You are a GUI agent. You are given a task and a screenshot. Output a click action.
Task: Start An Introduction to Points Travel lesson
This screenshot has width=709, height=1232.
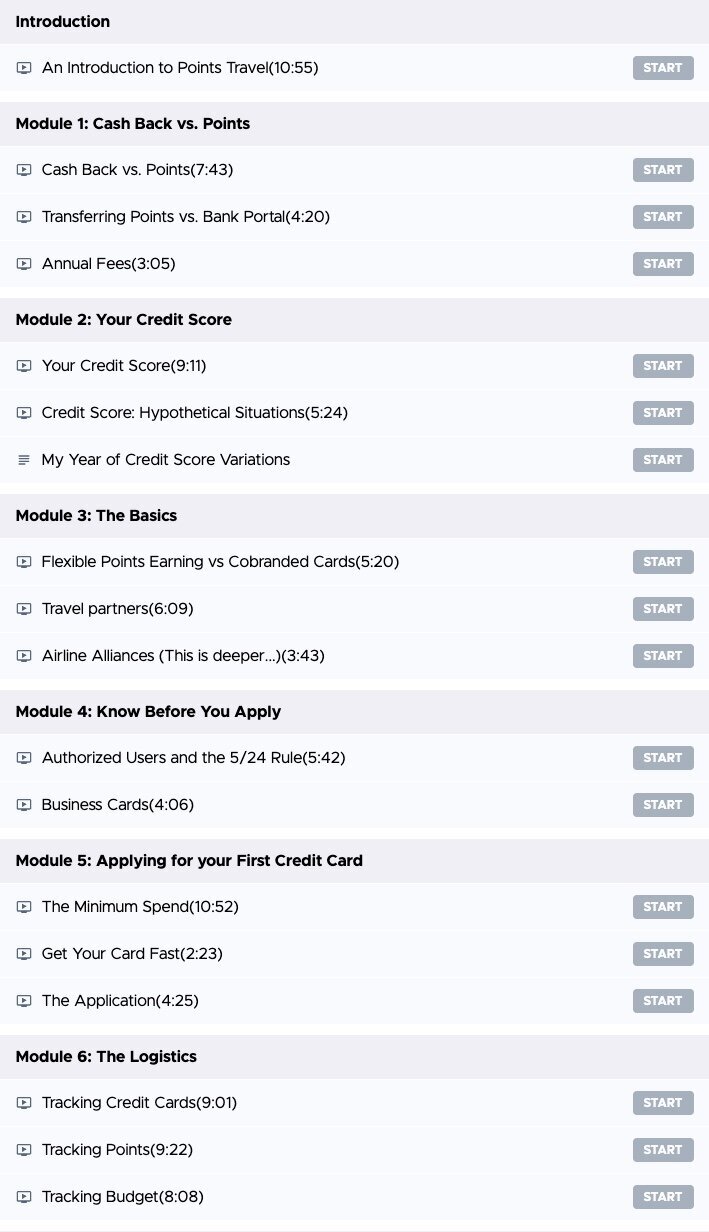[x=663, y=68]
